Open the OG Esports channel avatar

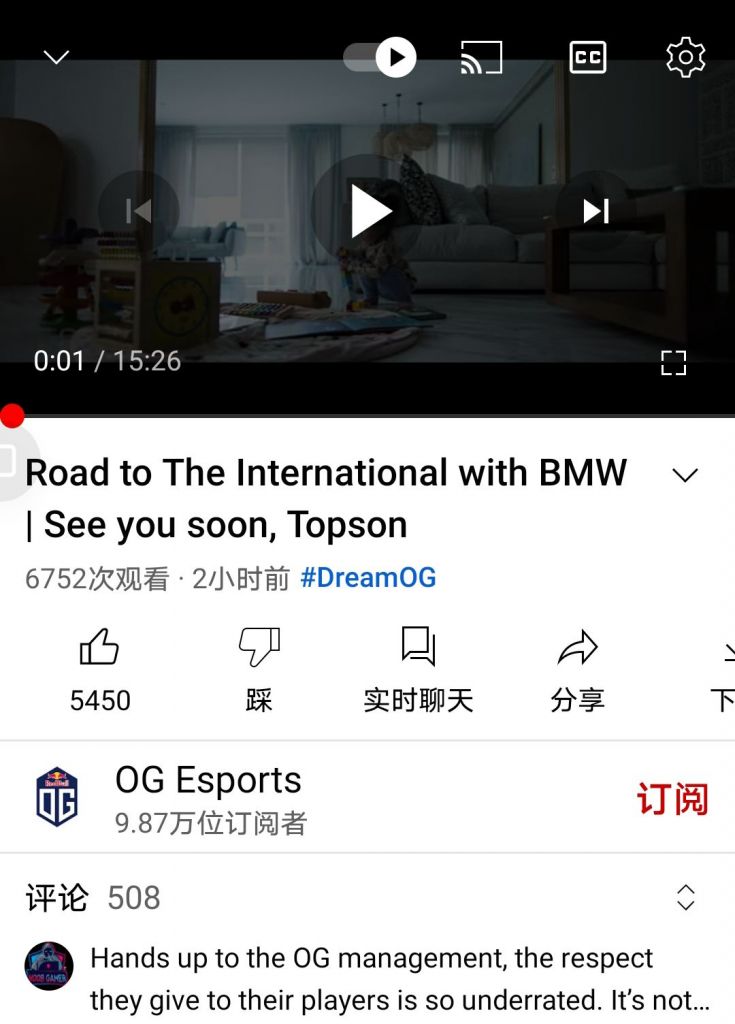pyautogui.click(x=56, y=796)
